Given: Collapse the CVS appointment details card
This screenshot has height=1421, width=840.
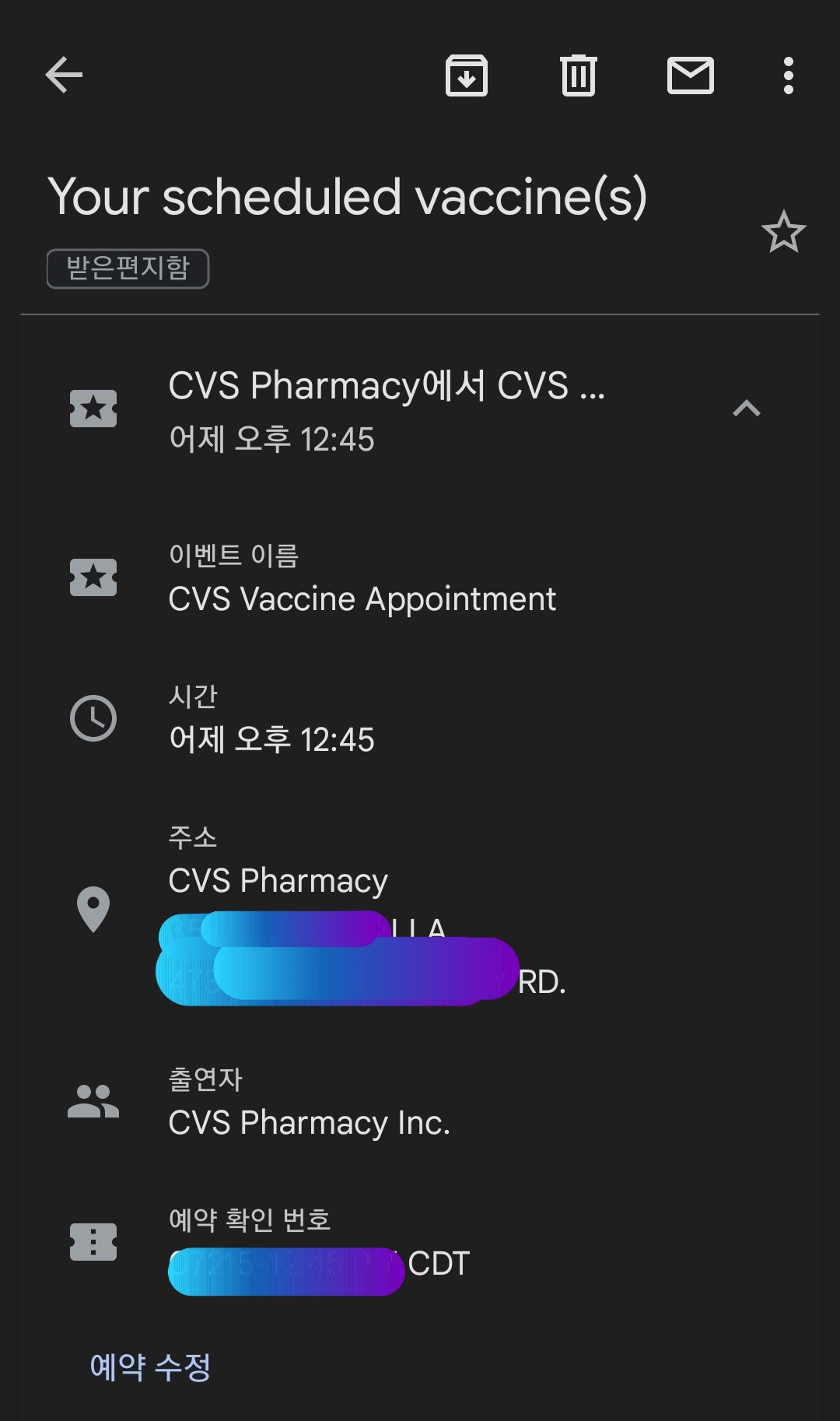Looking at the screenshot, I should point(747,409).
